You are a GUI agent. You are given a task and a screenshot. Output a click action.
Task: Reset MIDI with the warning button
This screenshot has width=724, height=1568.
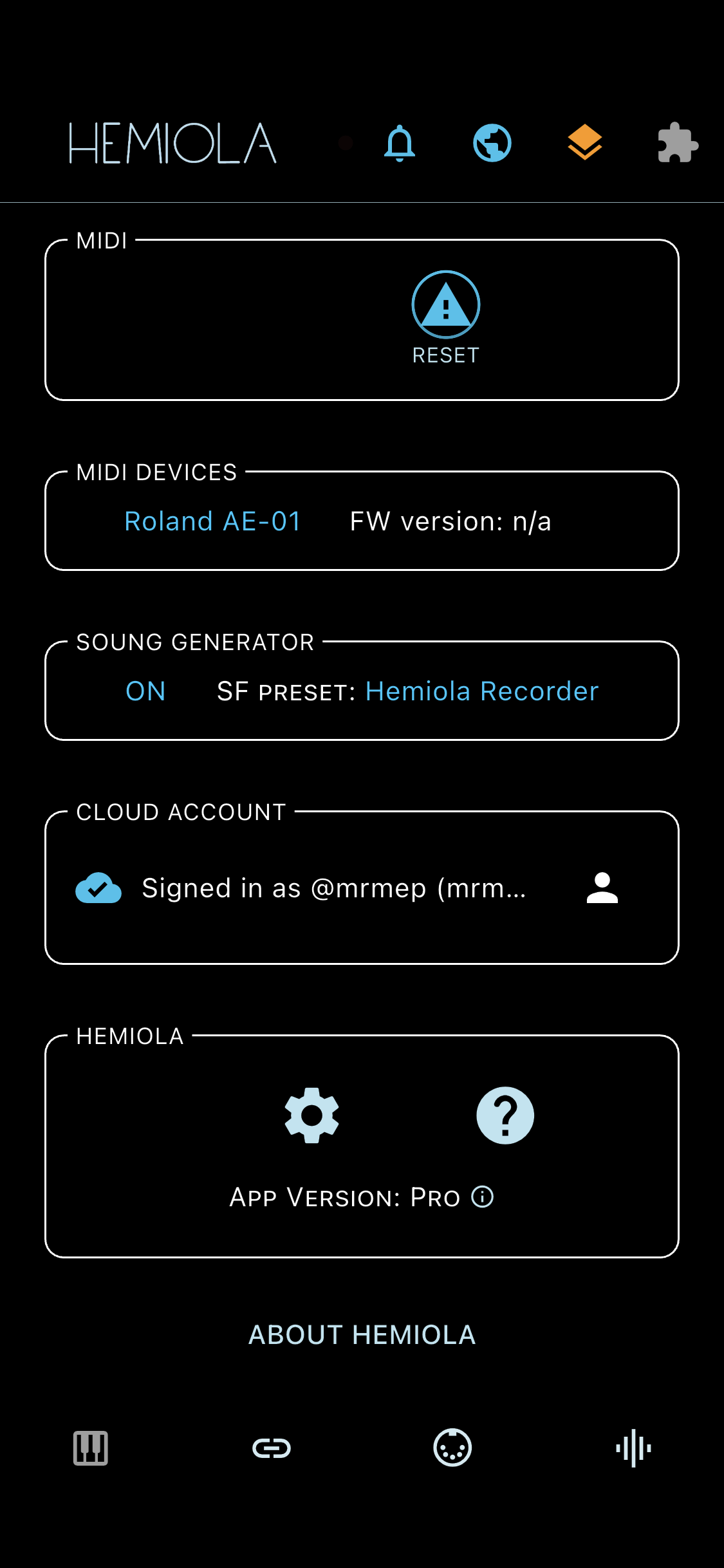445,305
